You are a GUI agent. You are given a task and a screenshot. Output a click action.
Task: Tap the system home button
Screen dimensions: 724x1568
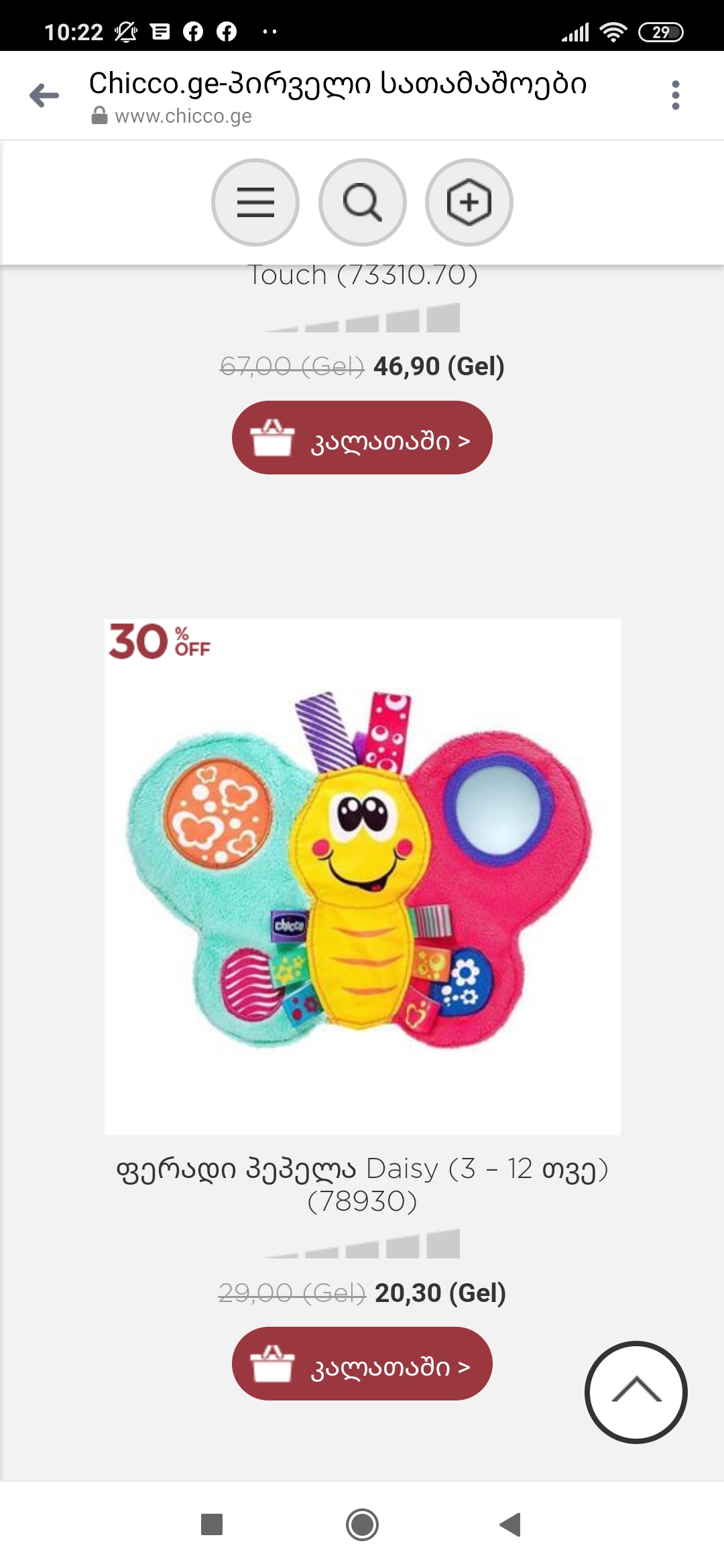pos(362,1524)
